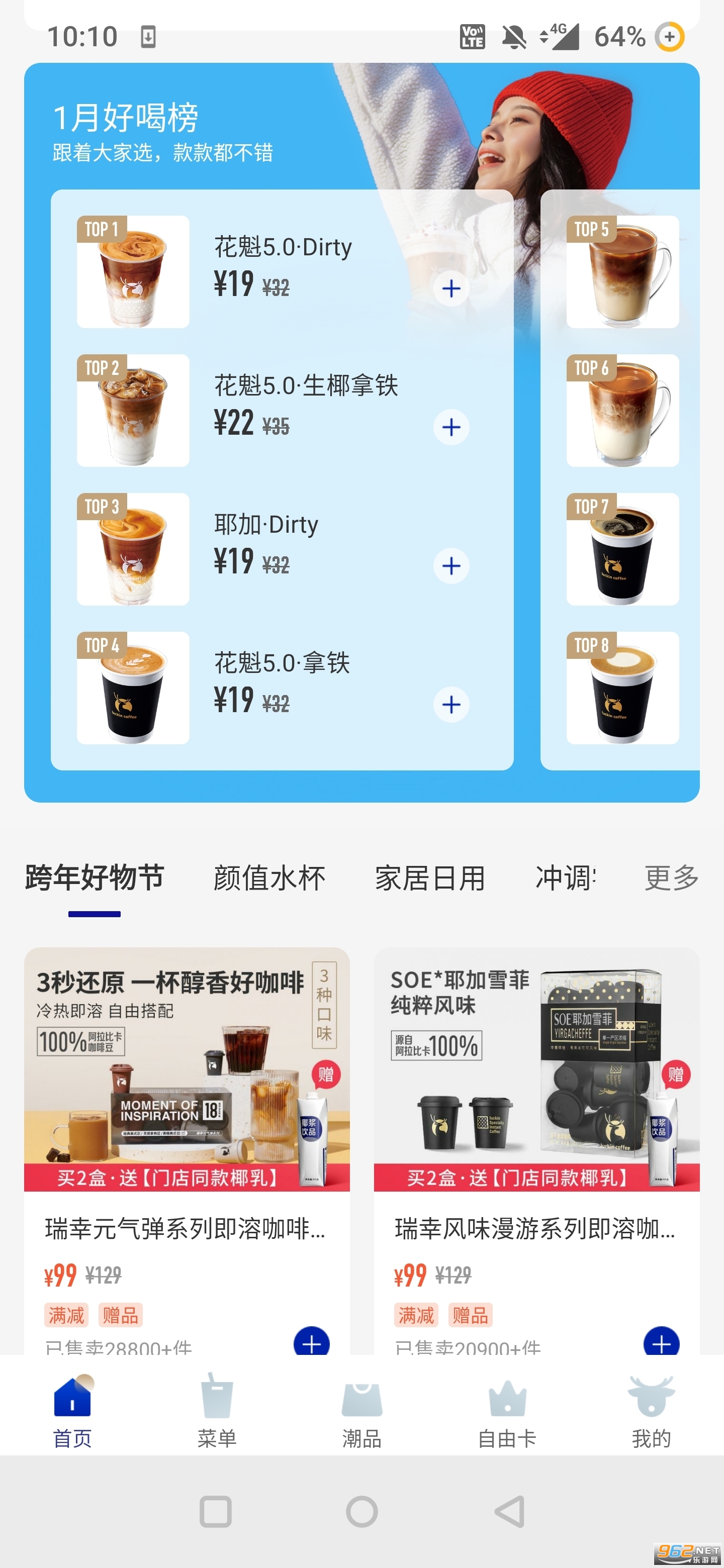The height and width of the screenshot is (1568, 724).
Task: Switch to the 颜值水杯 category tab
Action: pos(269,878)
